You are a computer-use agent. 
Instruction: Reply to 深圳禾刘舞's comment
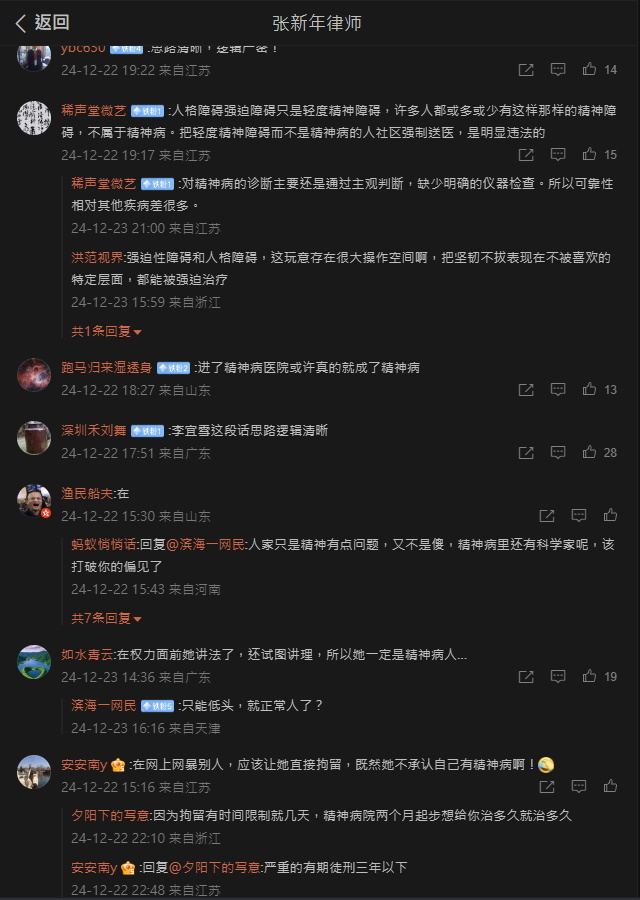558,452
